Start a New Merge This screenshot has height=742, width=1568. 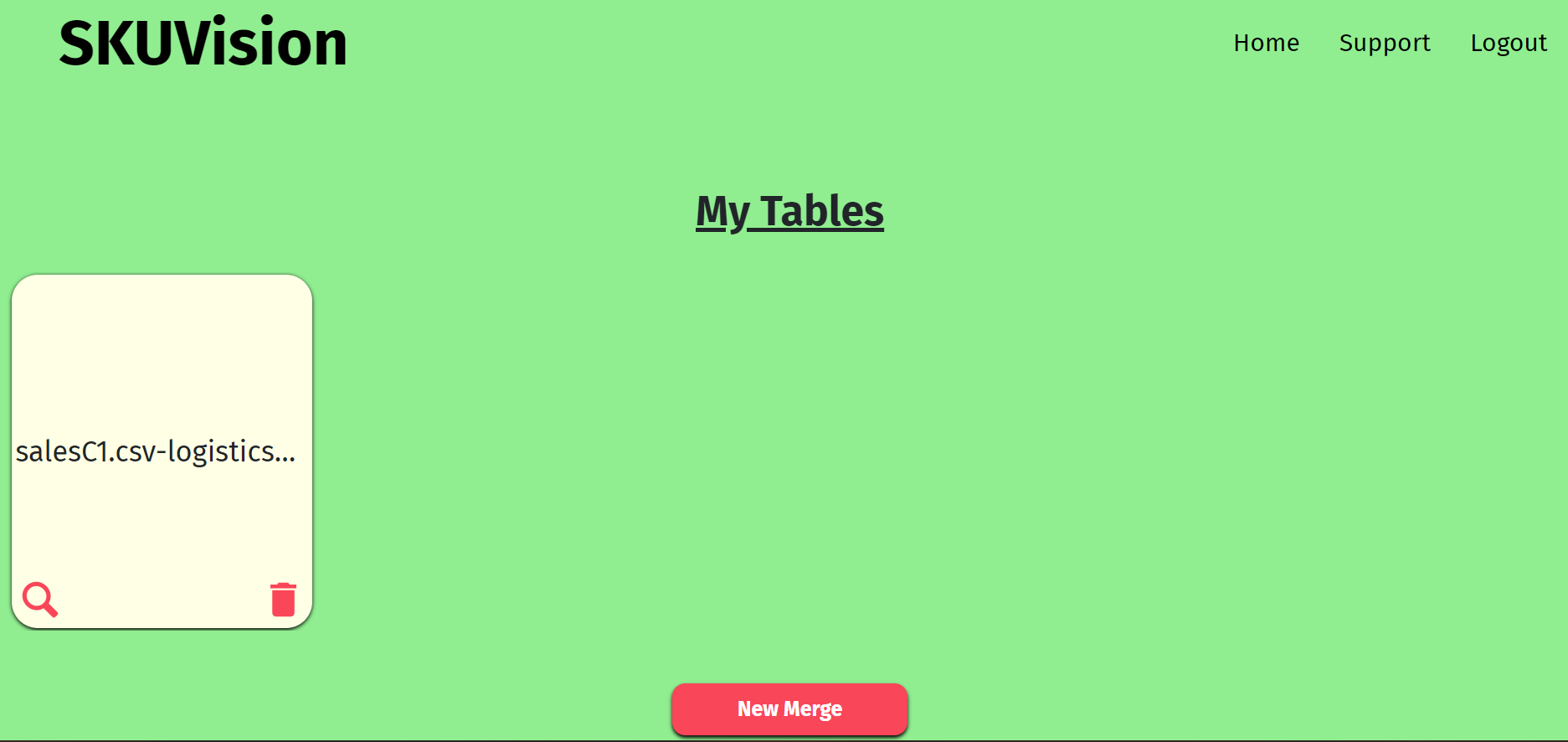(x=789, y=709)
